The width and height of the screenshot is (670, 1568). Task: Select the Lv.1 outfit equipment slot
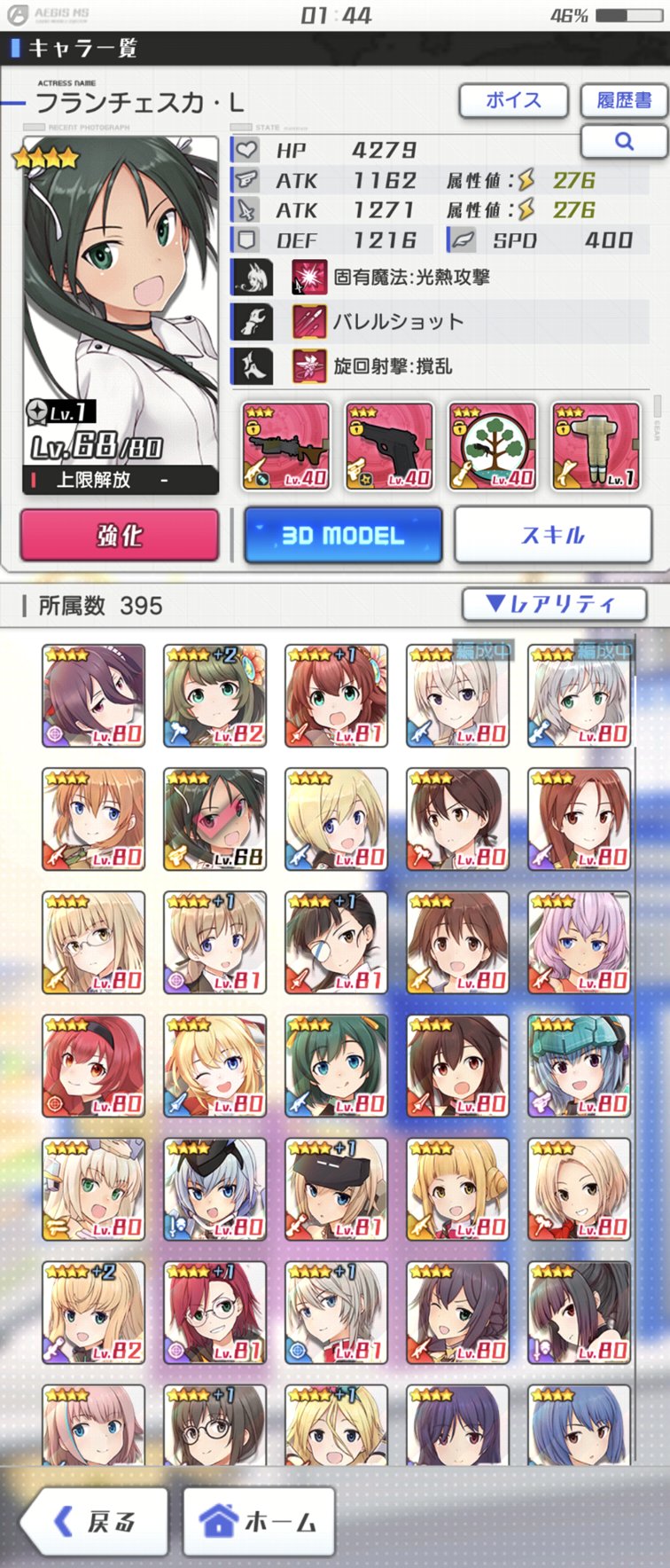click(x=596, y=447)
